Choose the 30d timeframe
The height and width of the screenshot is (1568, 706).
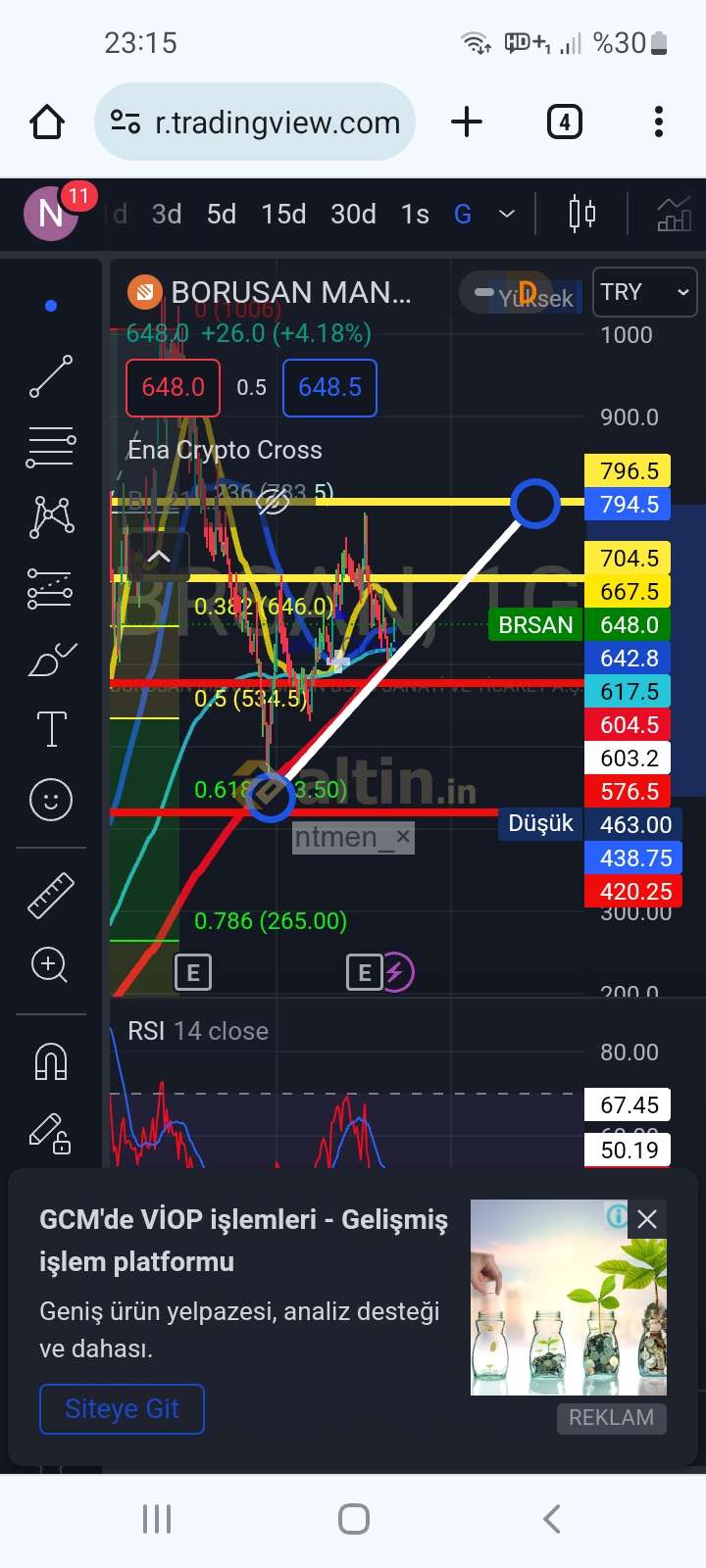tap(353, 214)
